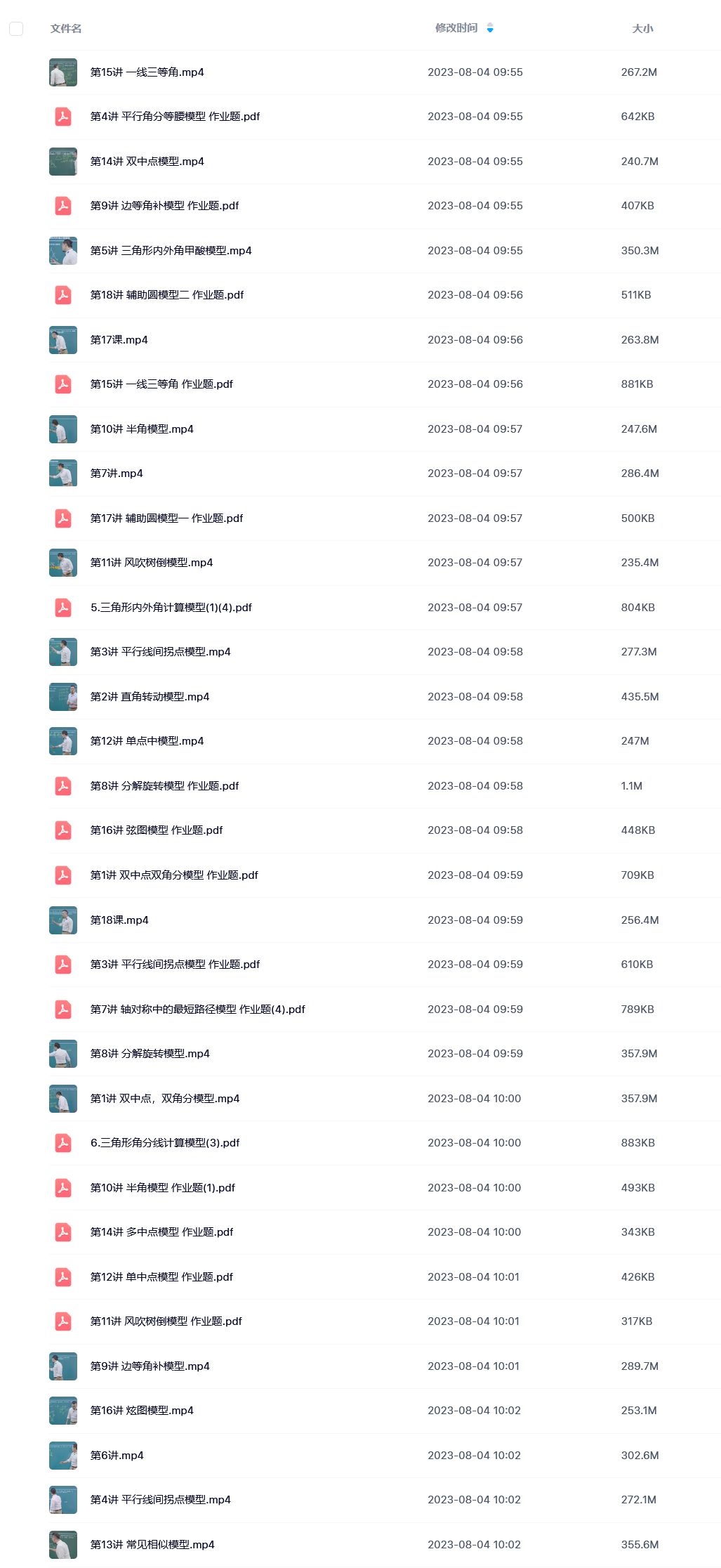
Task: Open 6.三角形角分线计算模型(3).pdf
Action: coord(165,1143)
